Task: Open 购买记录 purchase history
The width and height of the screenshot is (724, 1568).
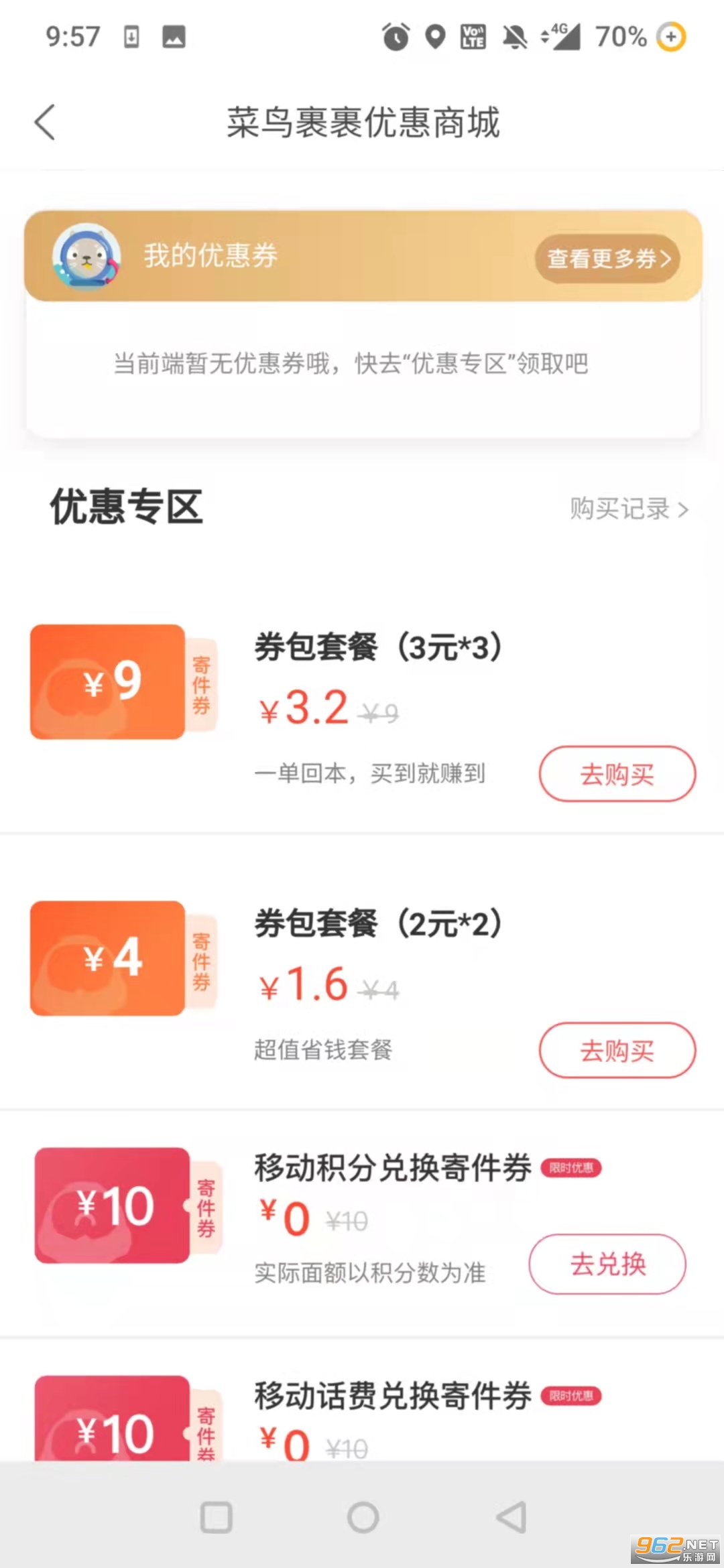Action: pyautogui.click(x=628, y=509)
